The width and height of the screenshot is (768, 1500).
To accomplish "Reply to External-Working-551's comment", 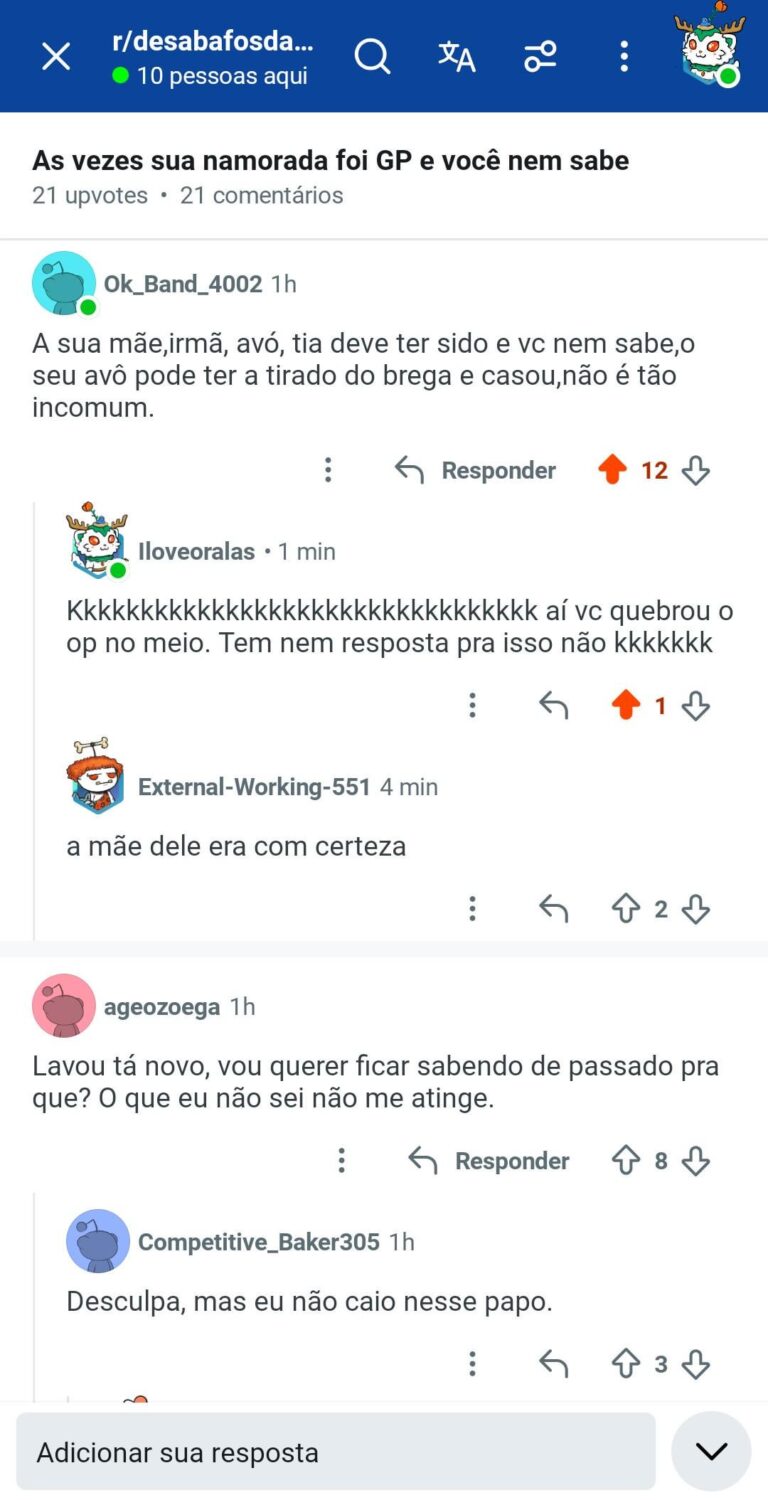I will click(553, 909).
